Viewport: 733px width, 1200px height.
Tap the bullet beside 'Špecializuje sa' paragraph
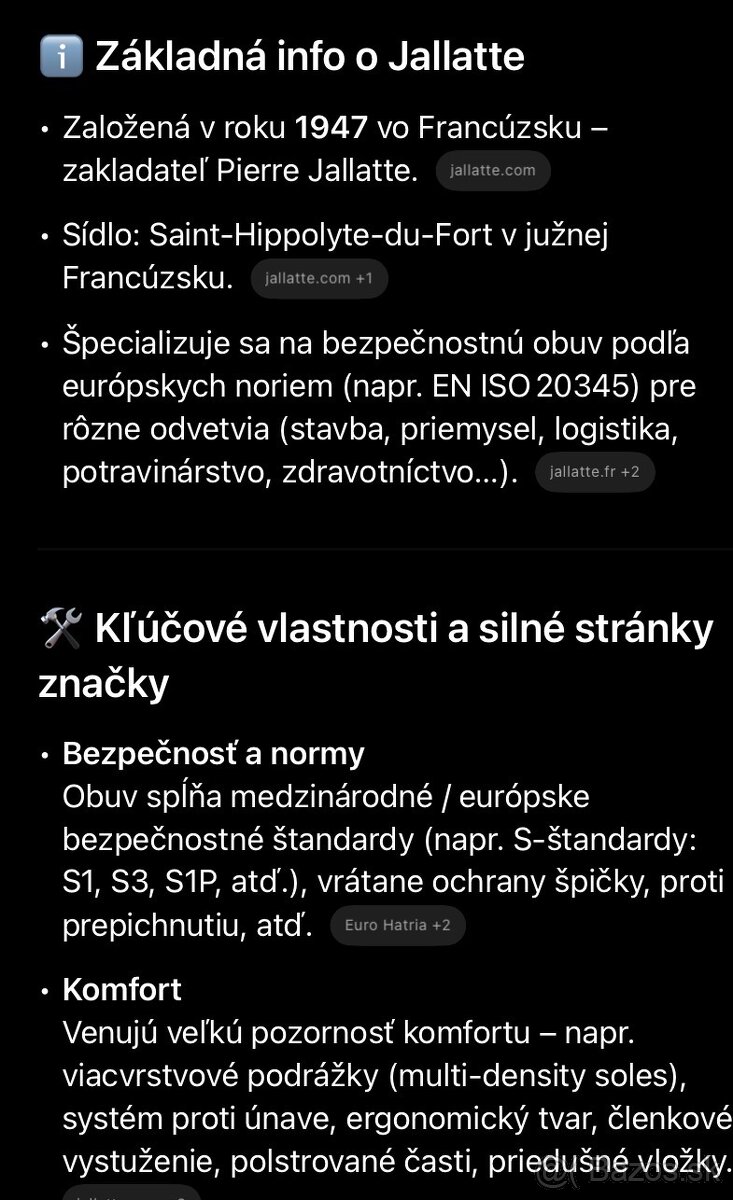[44, 344]
